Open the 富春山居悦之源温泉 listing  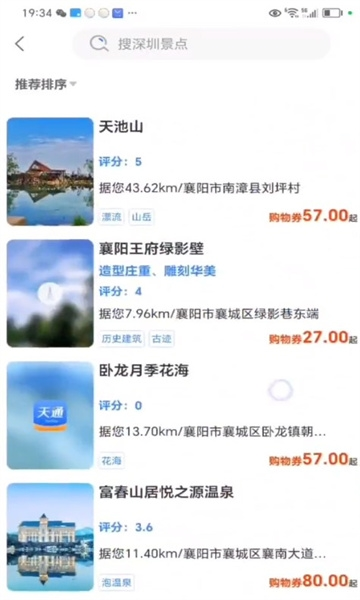click(x=182, y=537)
